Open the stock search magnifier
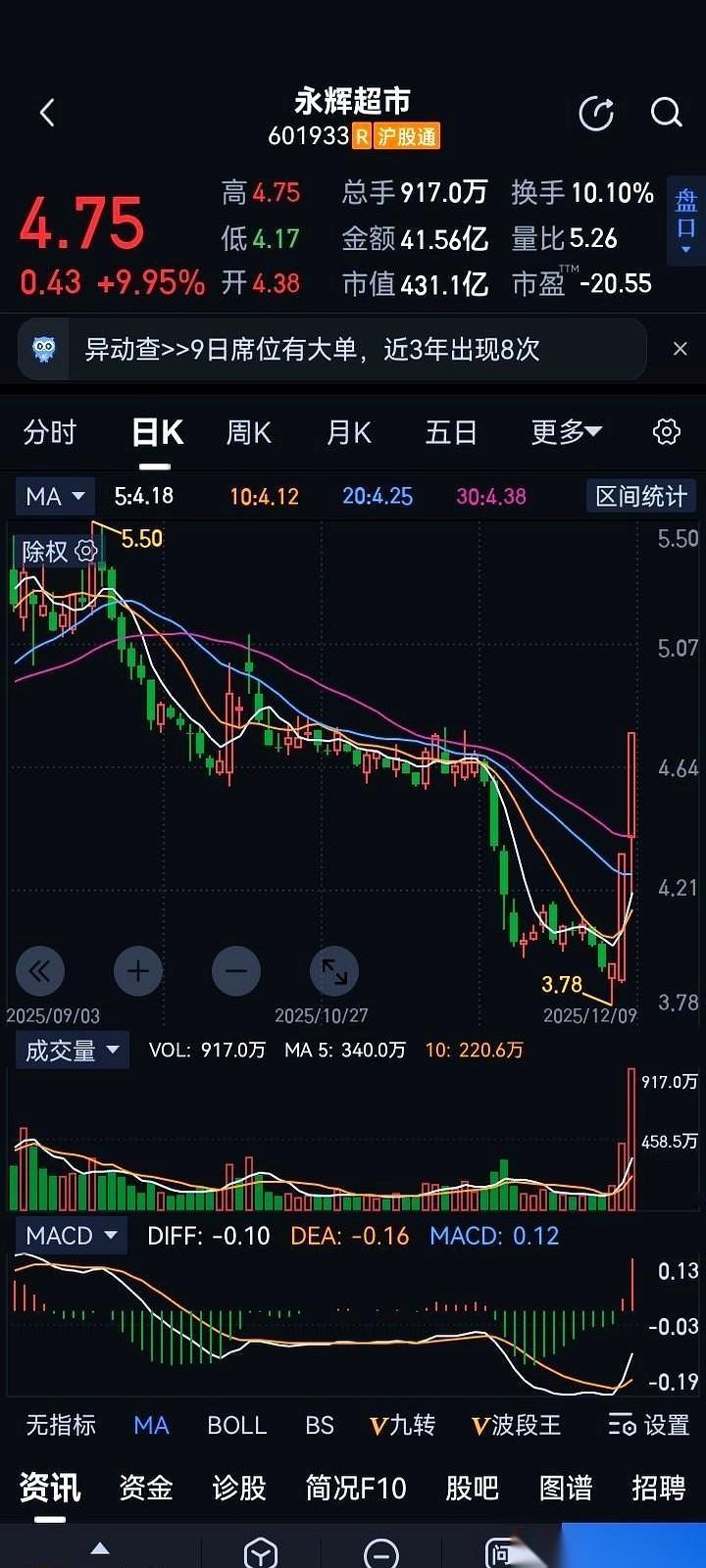Screen dimensions: 706x1568 tap(667, 114)
